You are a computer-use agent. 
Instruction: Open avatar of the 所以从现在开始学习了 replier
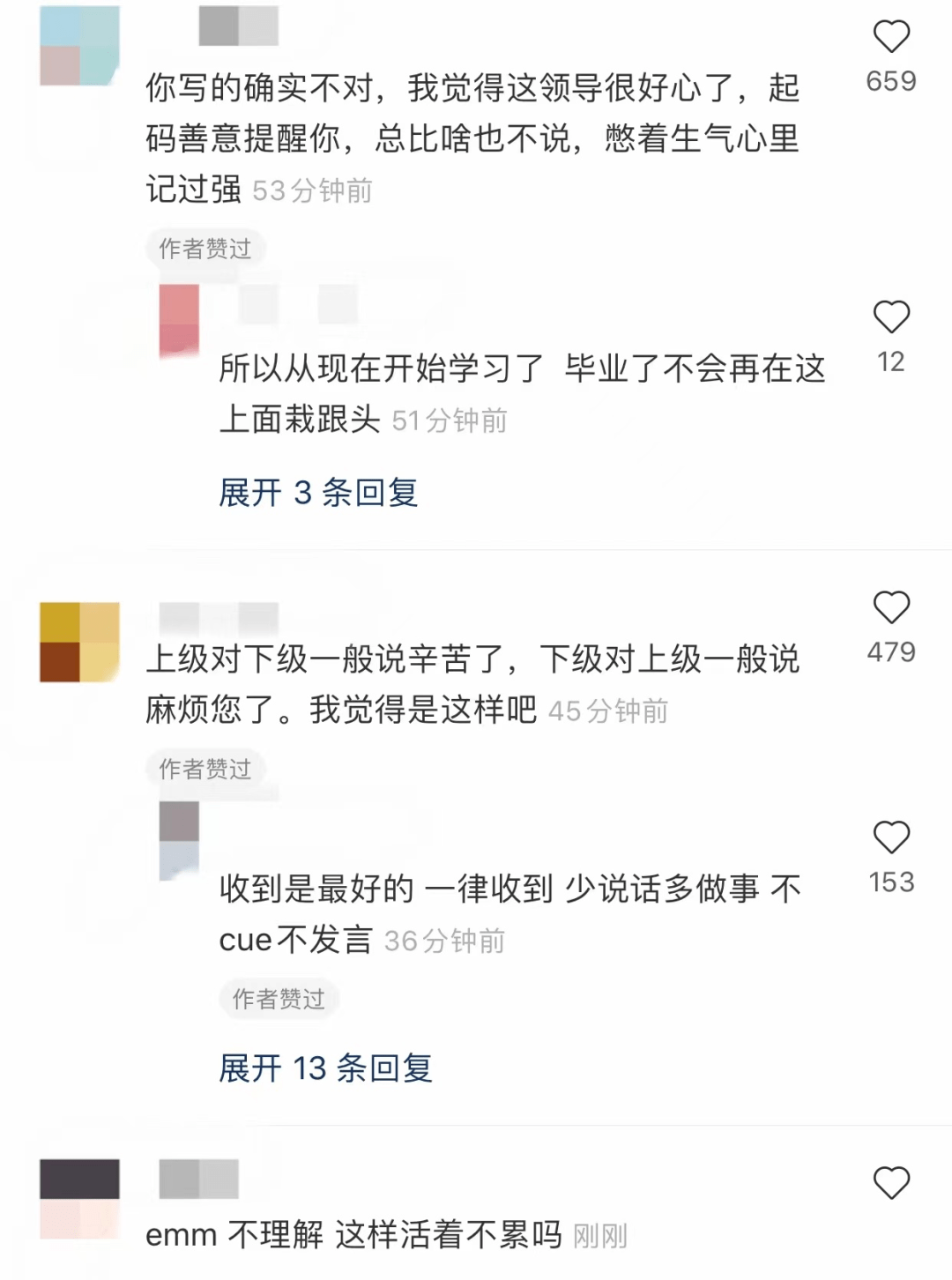click(179, 321)
